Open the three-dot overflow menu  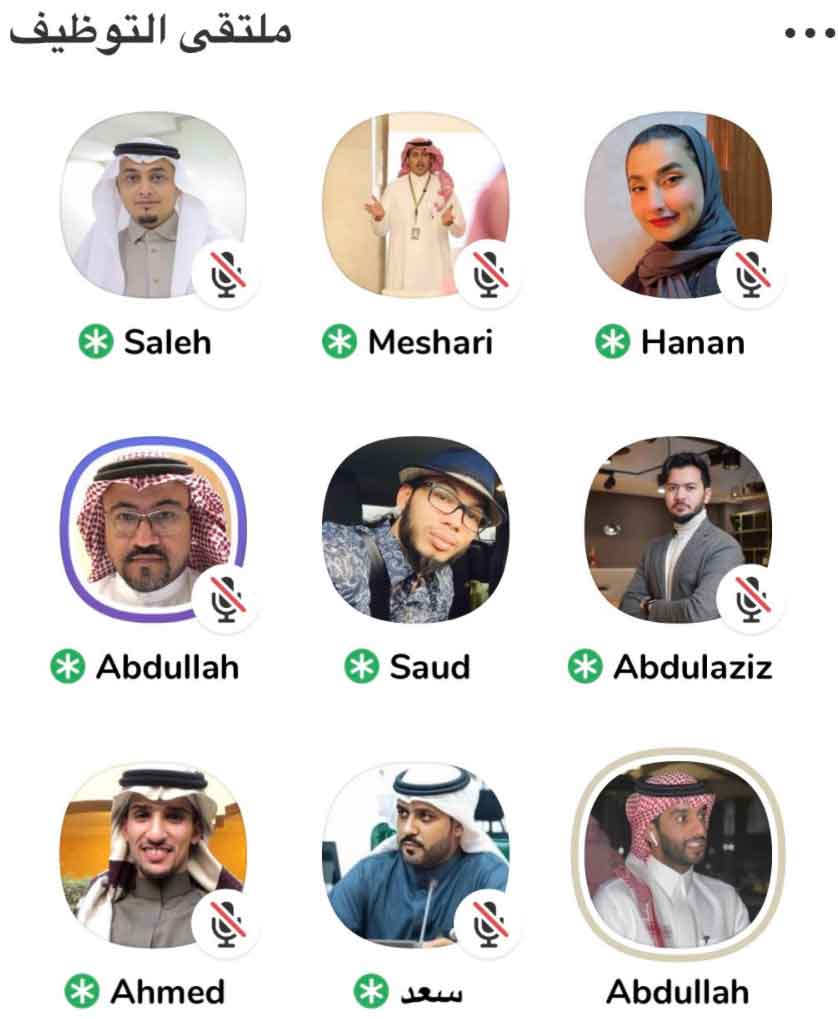[x=804, y=32]
